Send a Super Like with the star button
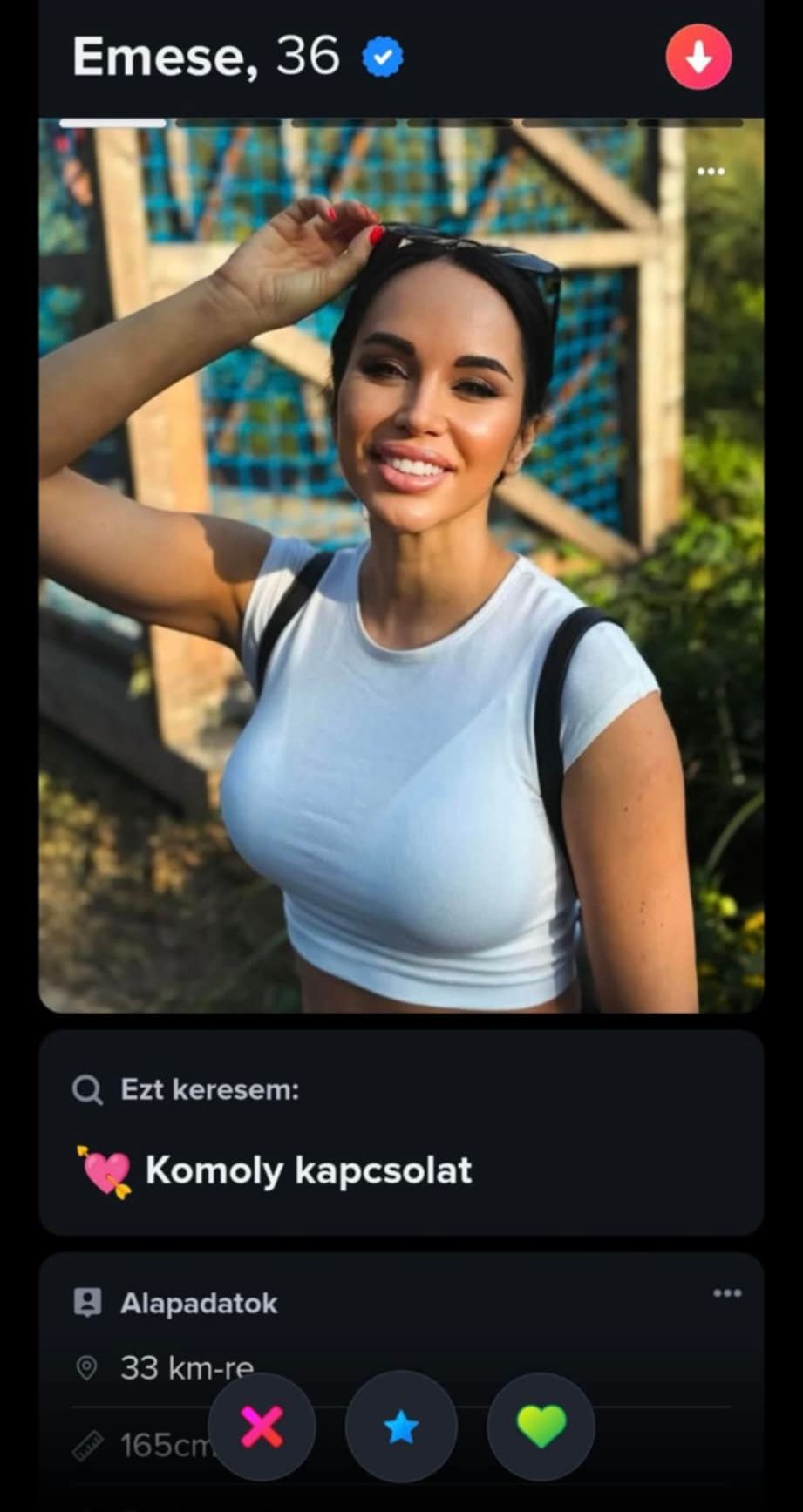Image resolution: width=803 pixels, height=1512 pixels. tap(401, 1427)
